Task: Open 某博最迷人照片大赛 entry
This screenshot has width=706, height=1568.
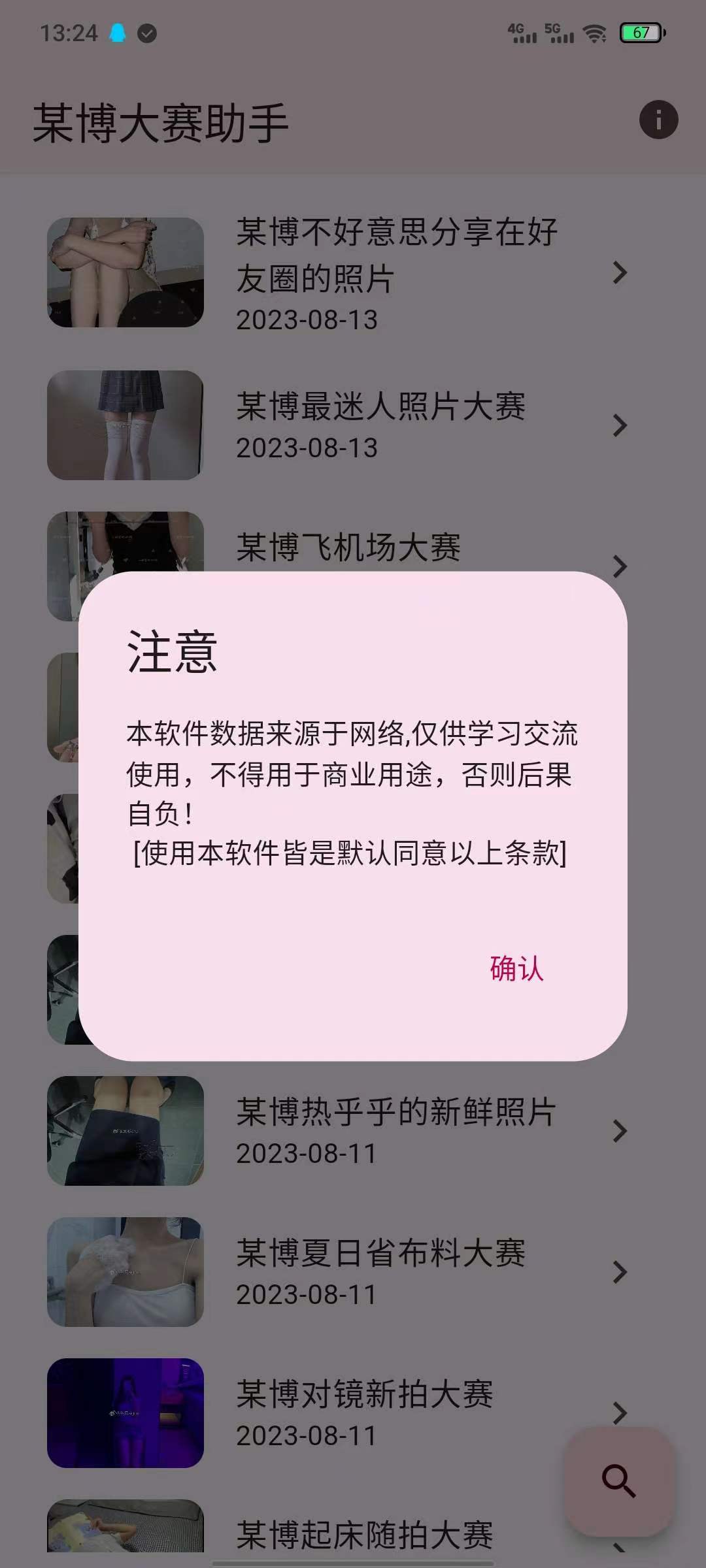Action: tap(380, 425)
